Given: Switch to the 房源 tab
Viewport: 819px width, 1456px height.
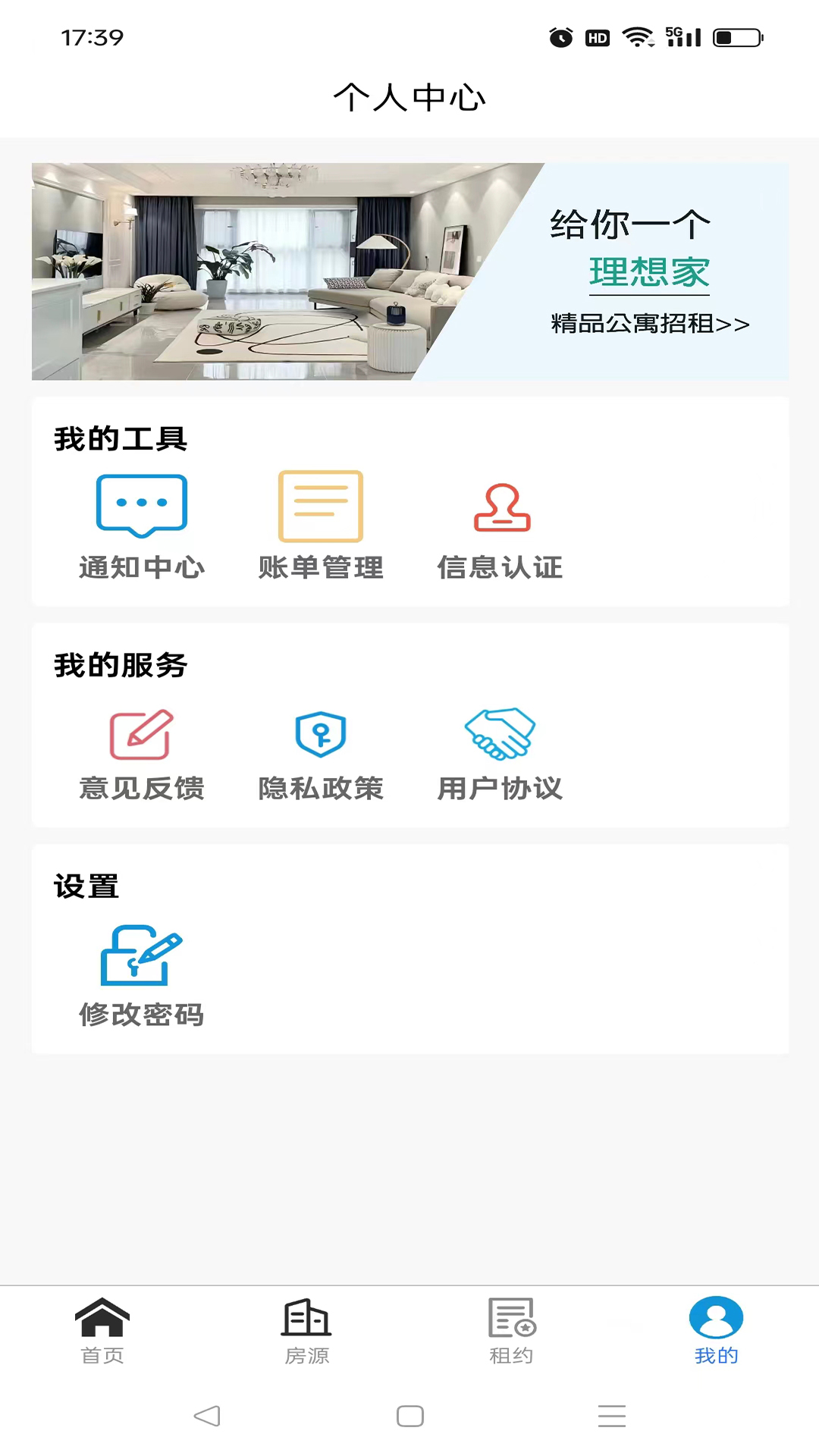Looking at the screenshot, I should [x=306, y=1335].
